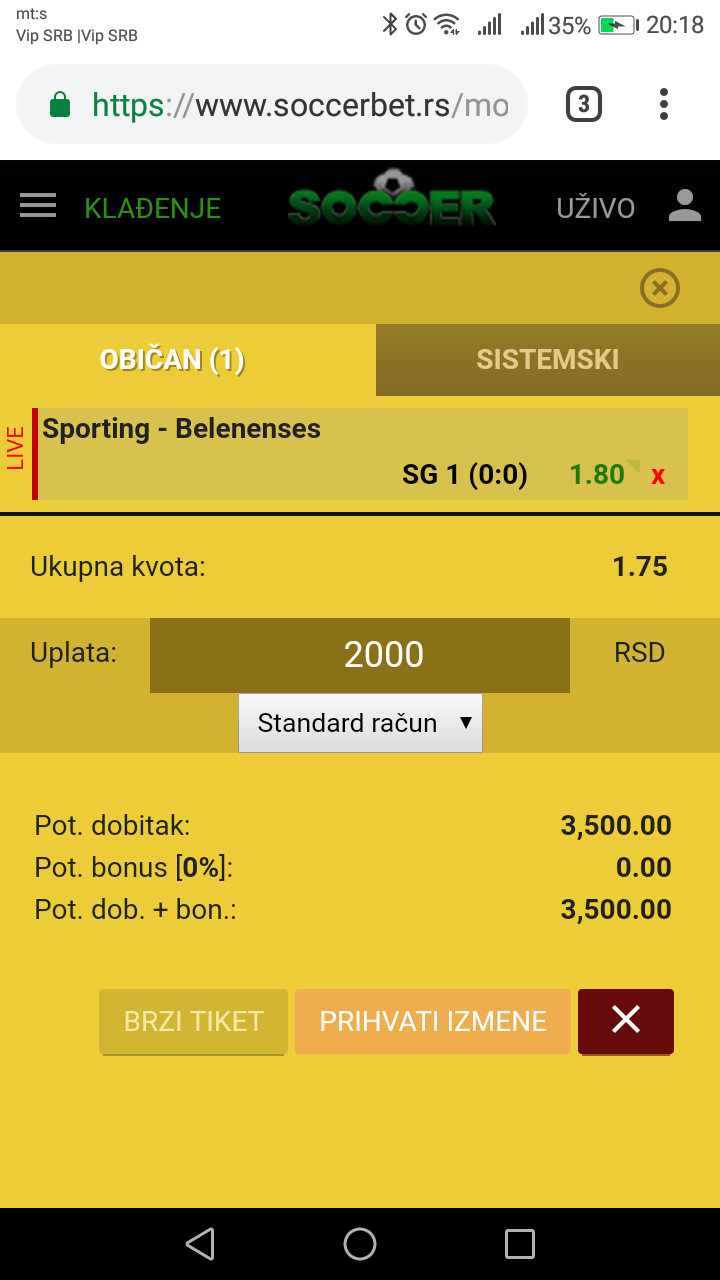Tap the soccerbet.rs address bar
The image size is (720, 1280).
pyautogui.click(x=272, y=104)
